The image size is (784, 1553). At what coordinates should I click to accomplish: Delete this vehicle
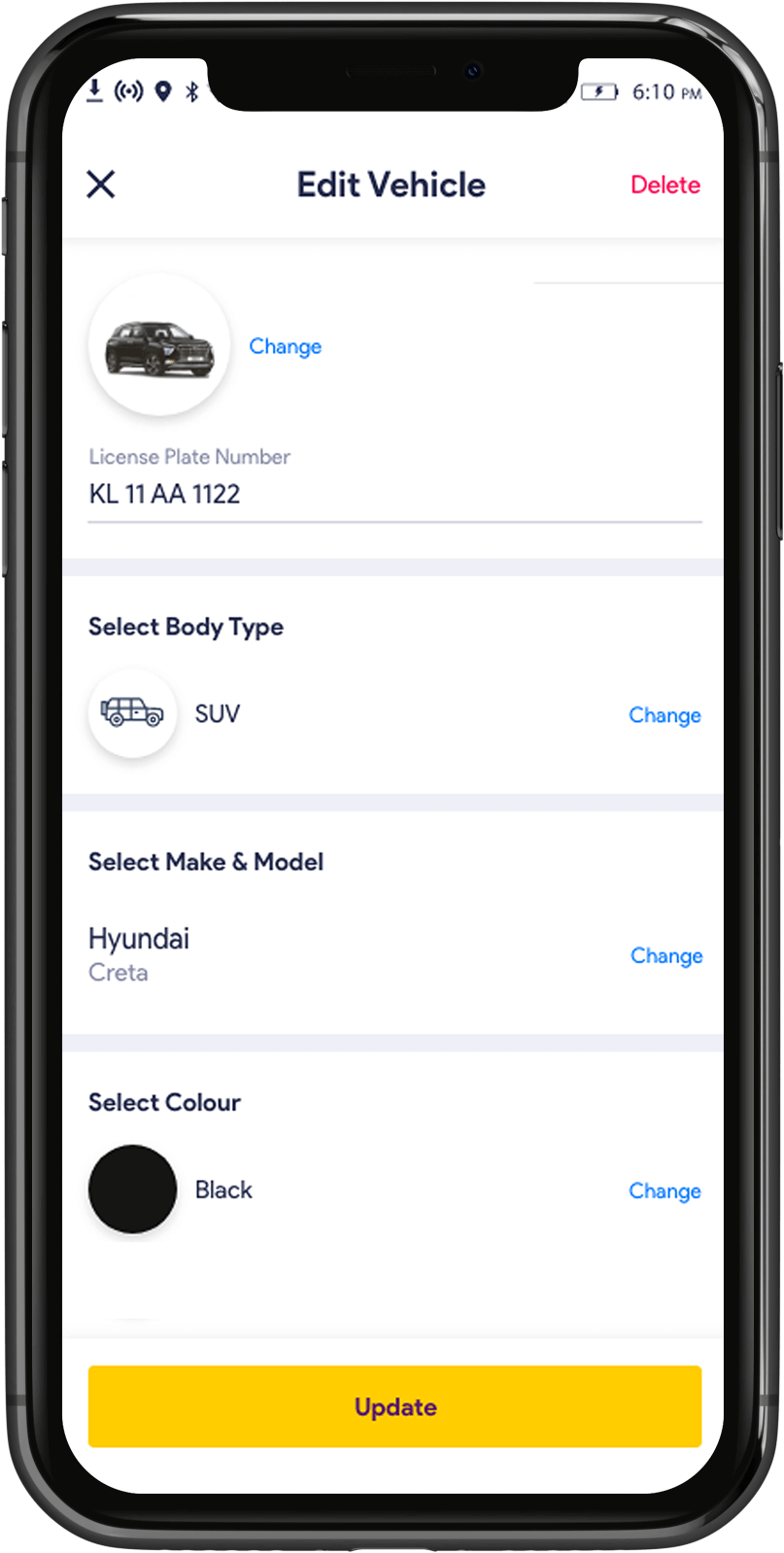[665, 185]
